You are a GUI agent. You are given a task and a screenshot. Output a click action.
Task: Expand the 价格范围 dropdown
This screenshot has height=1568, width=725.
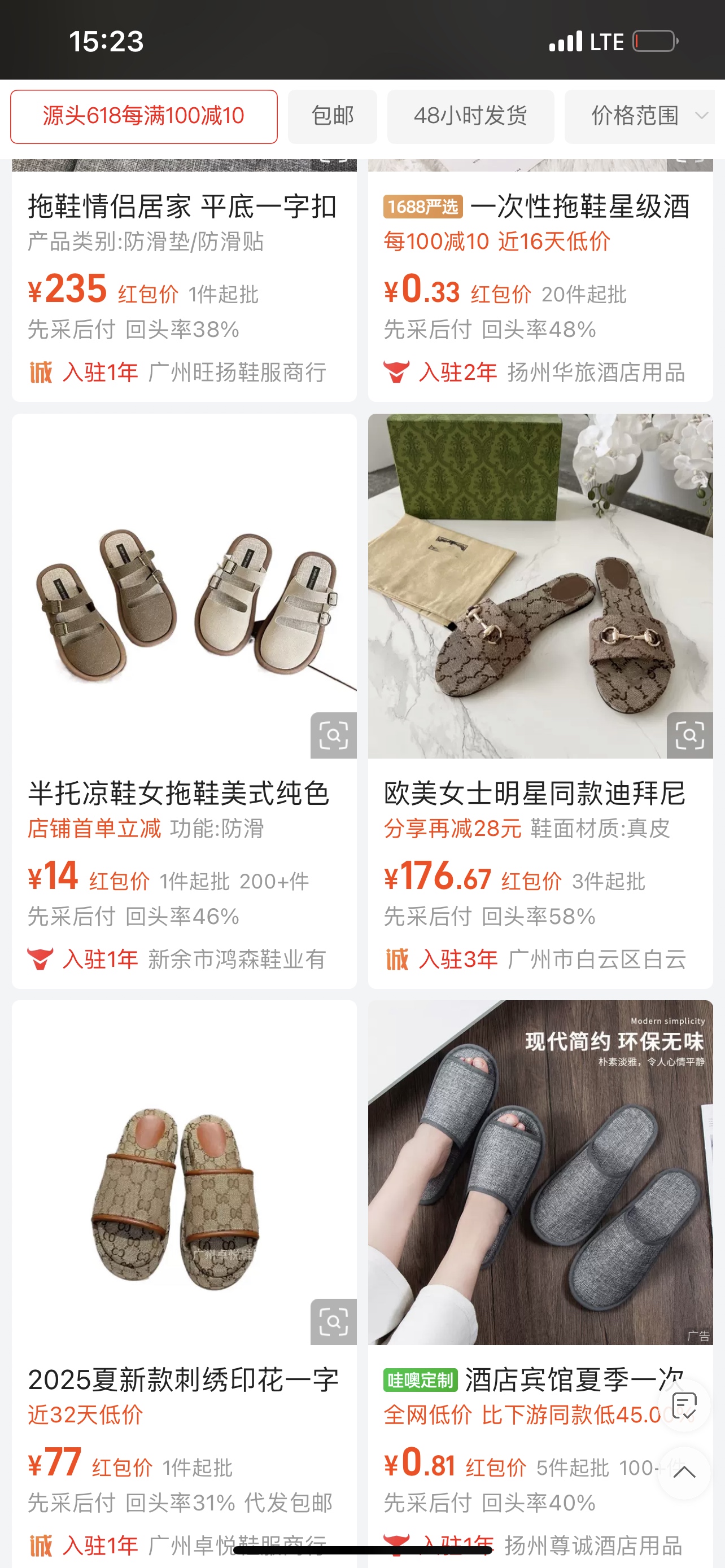[639, 116]
